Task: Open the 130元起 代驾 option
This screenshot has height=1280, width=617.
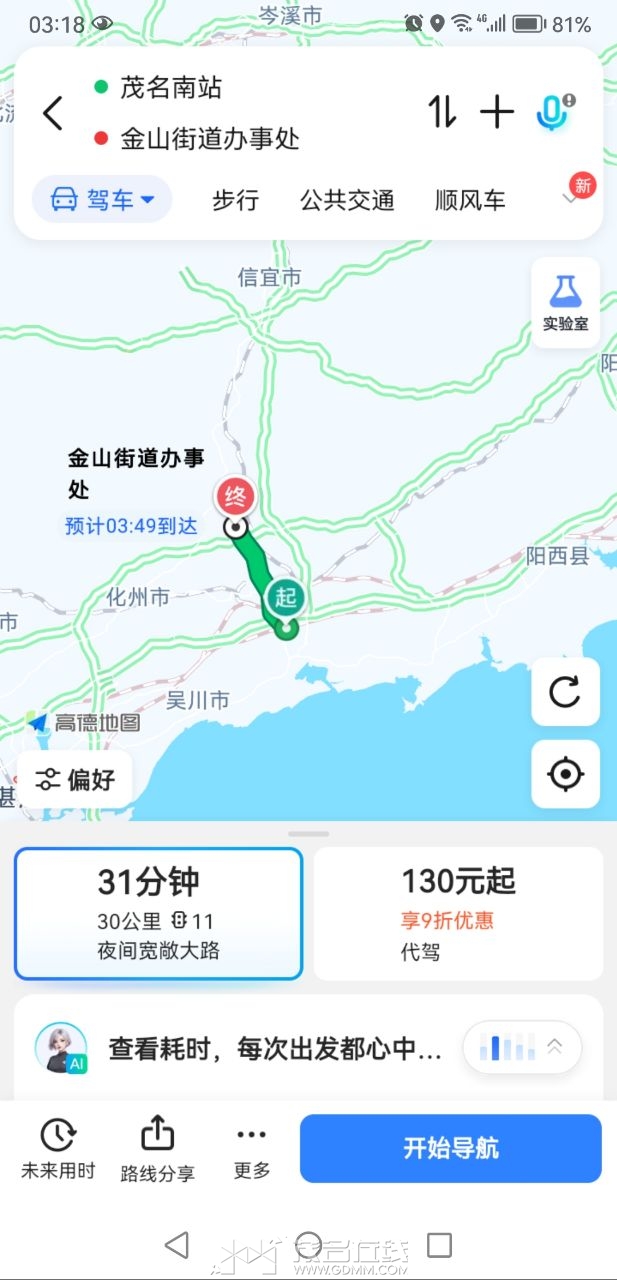Action: click(458, 914)
